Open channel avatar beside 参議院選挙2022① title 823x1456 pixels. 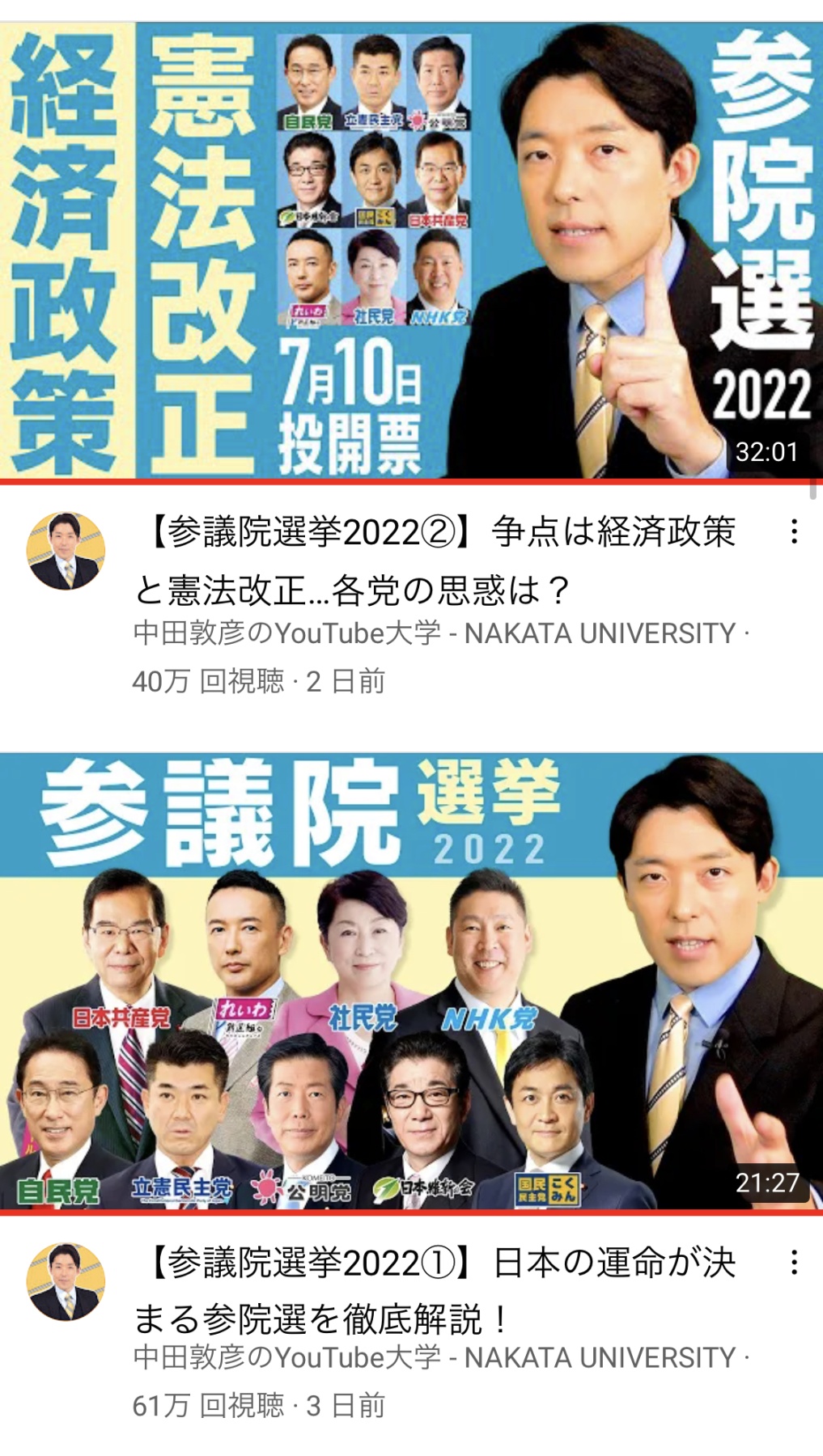[x=66, y=1282]
